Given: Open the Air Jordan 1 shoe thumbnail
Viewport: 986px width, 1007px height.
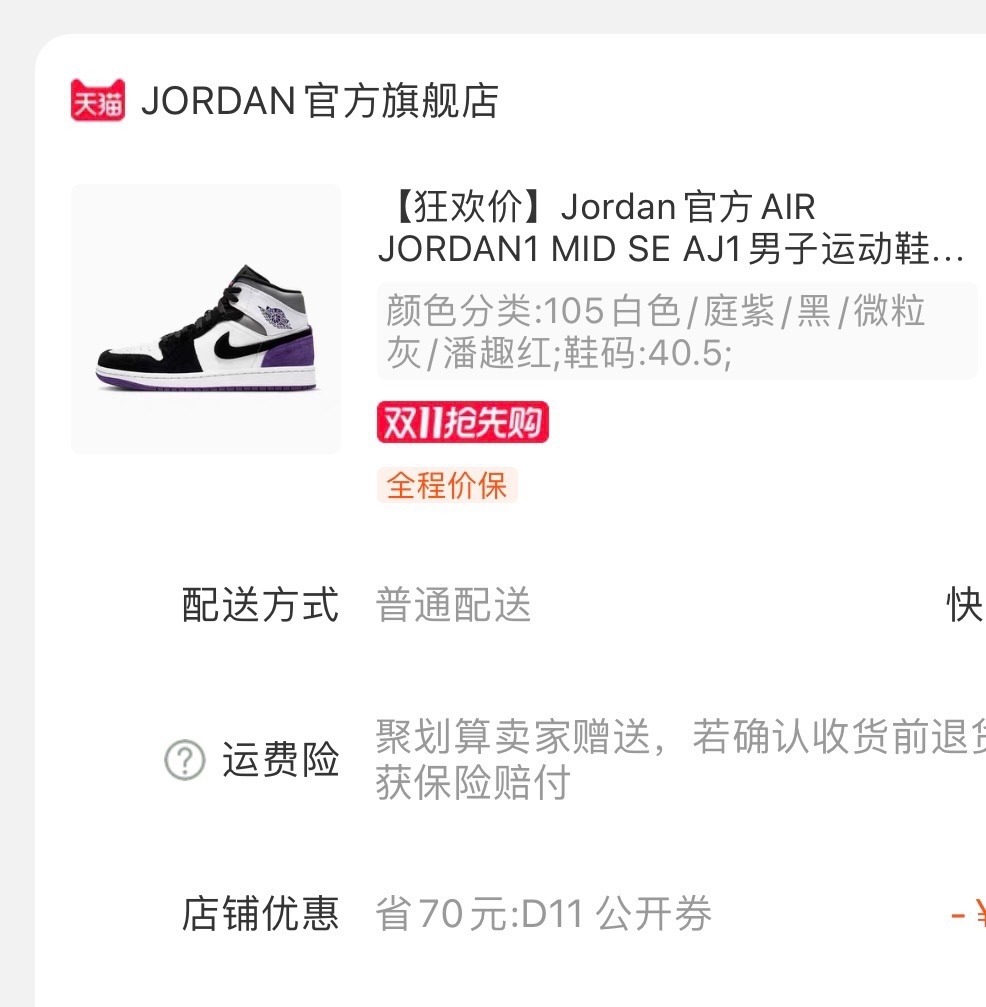Looking at the screenshot, I should pos(206,319).
